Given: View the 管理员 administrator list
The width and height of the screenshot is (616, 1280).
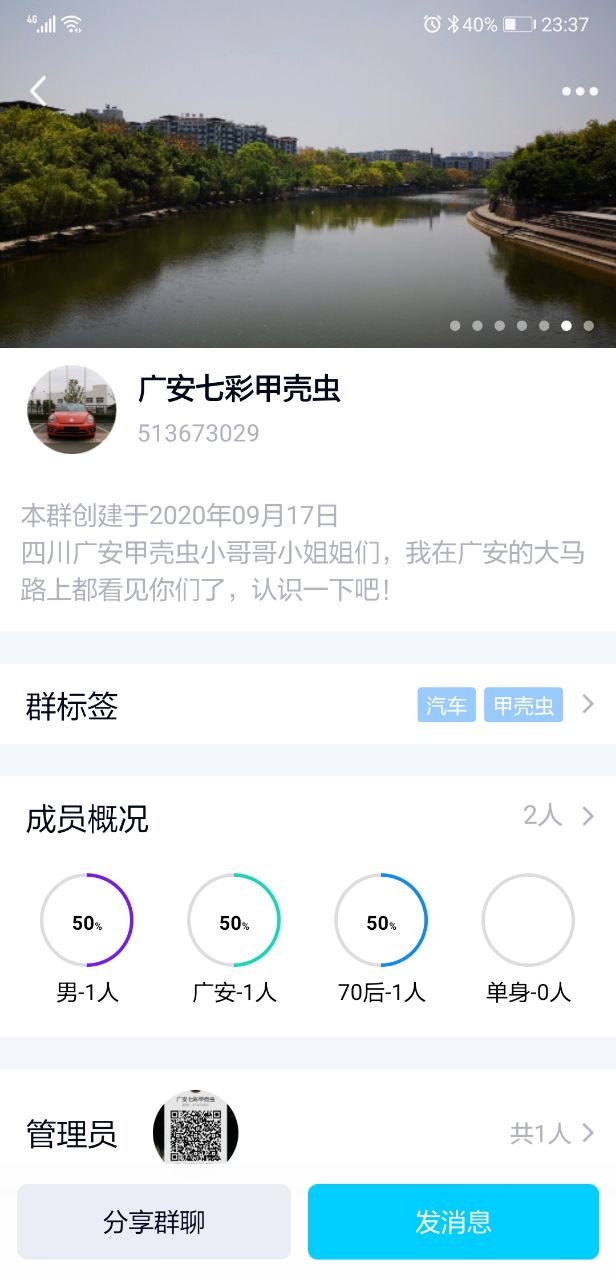Looking at the screenshot, I should point(307,1133).
